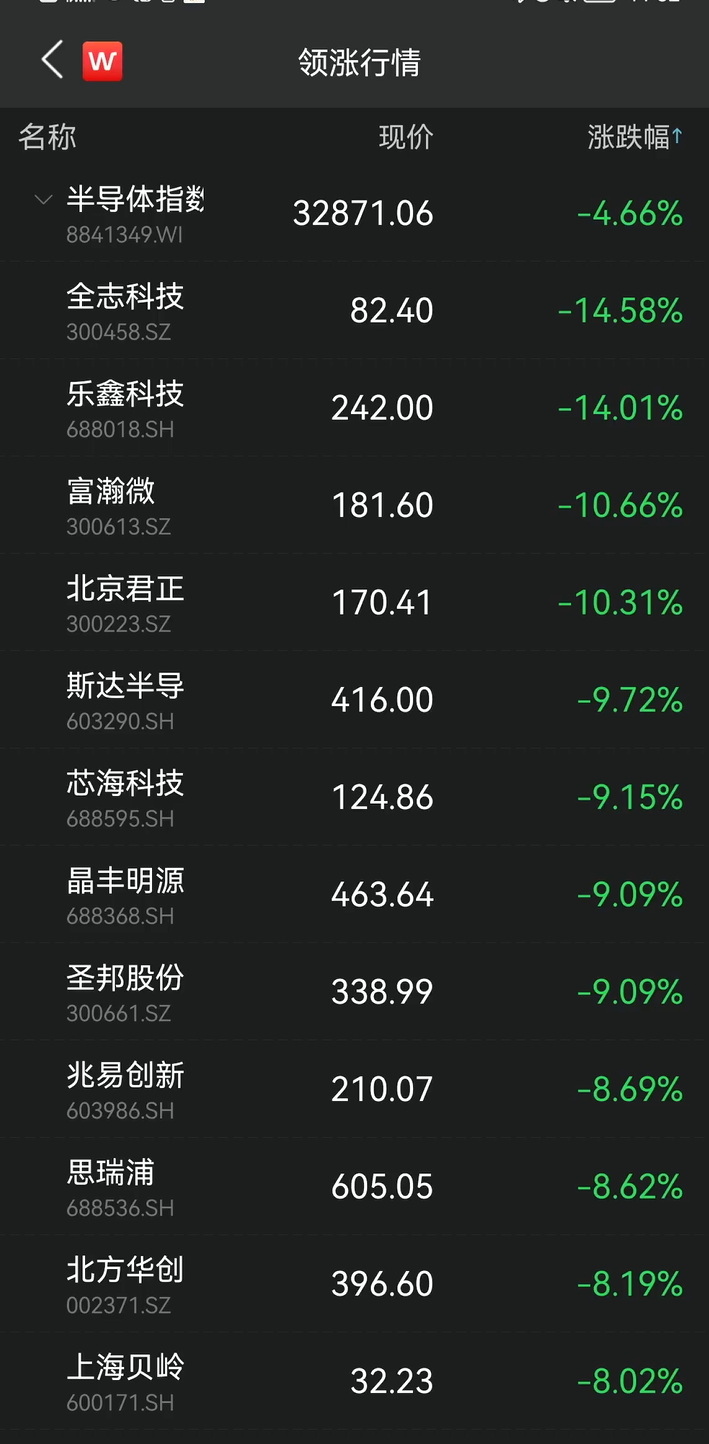The height and width of the screenshot is (1444, 709).
Task: Go back using the top-left arrow
Action: pos(52,61)
